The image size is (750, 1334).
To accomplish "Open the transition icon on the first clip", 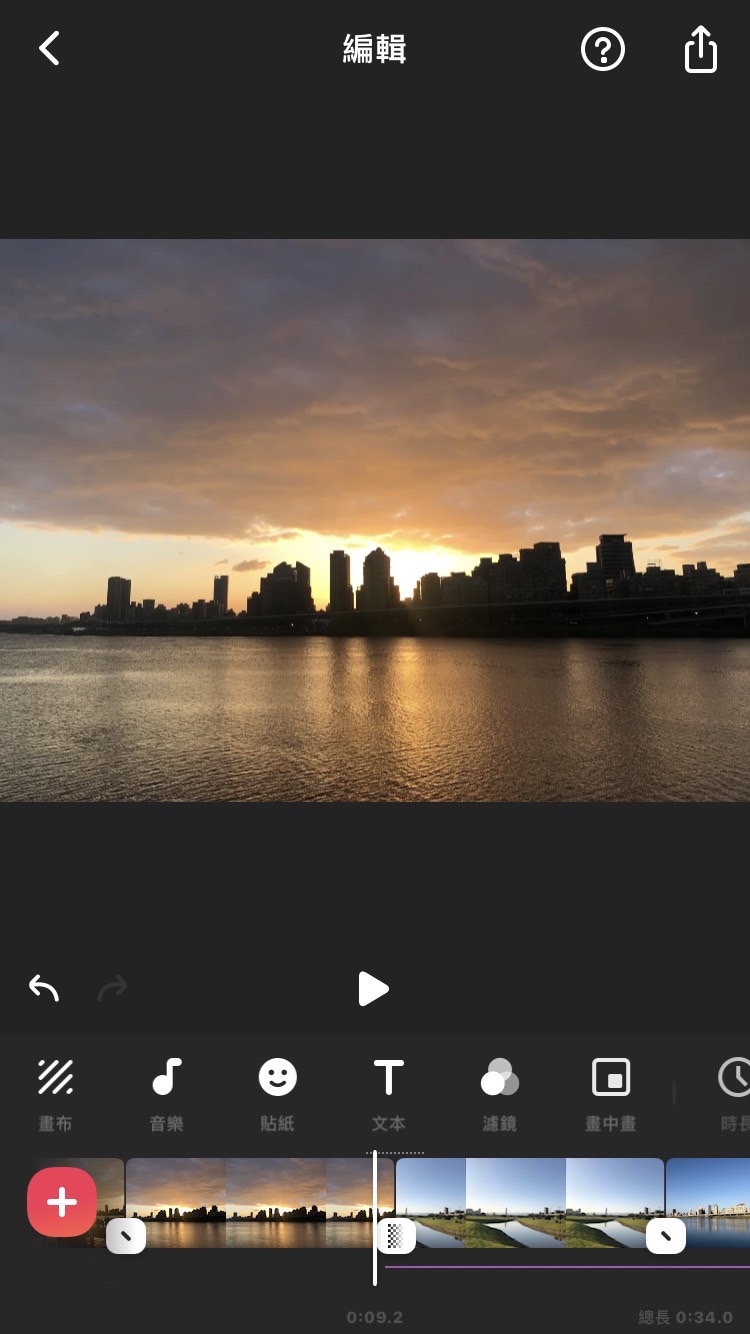I will click(x=127, y=1237).
